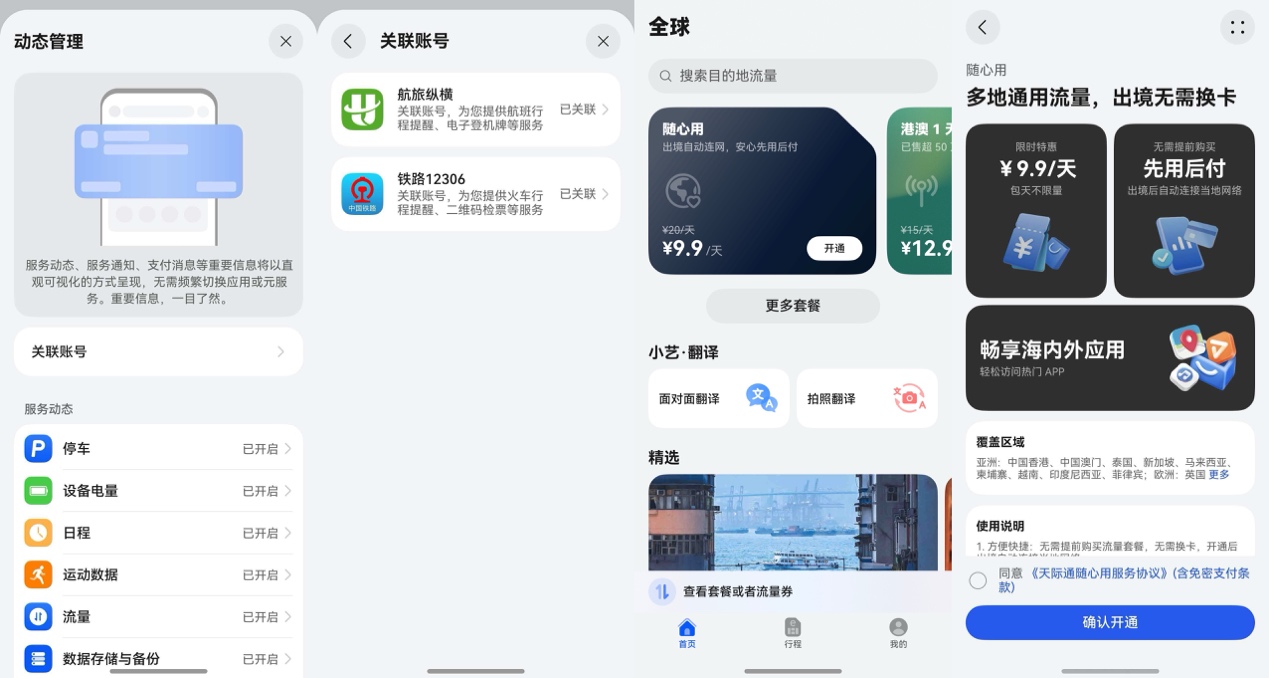Tap 确认开通

[1109, 622]
